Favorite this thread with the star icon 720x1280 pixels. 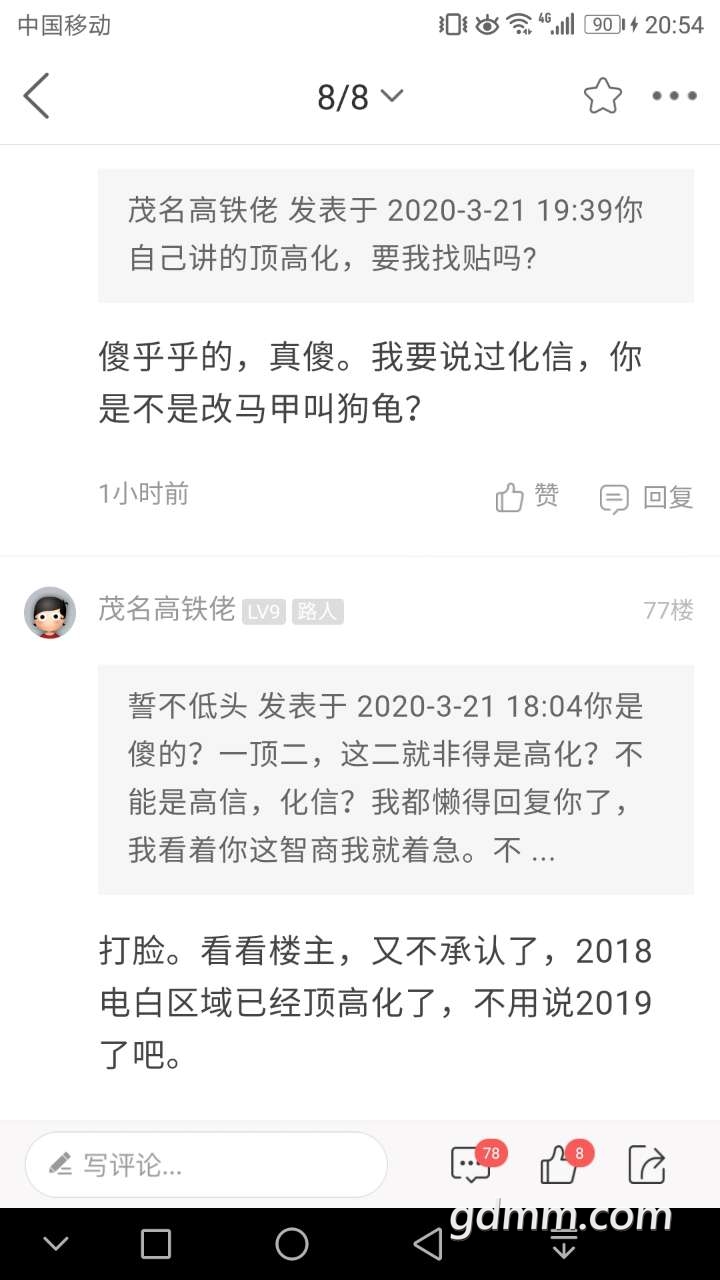(x=602, y=96)
